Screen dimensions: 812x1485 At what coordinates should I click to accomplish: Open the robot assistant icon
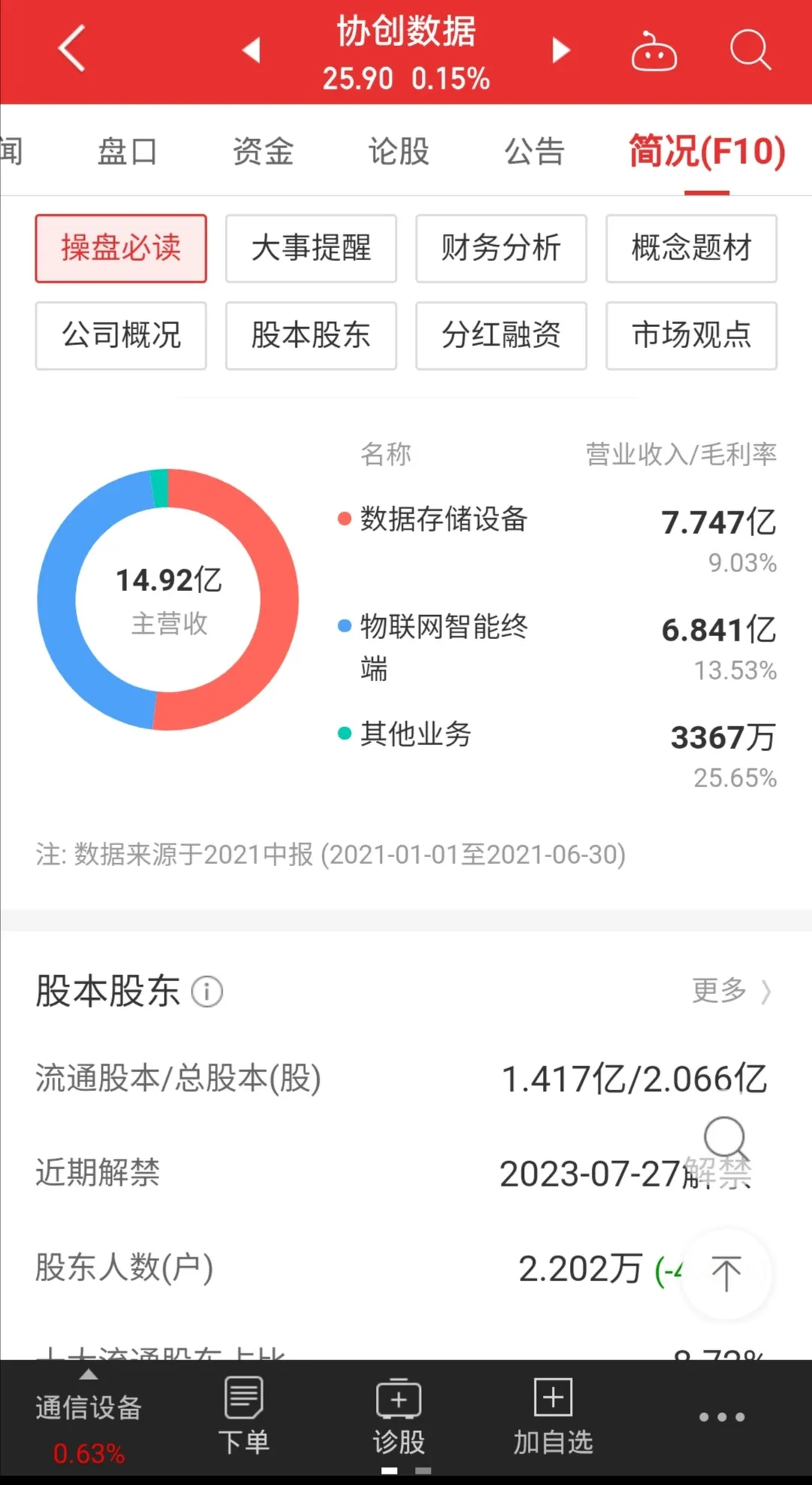pos(653,51)
